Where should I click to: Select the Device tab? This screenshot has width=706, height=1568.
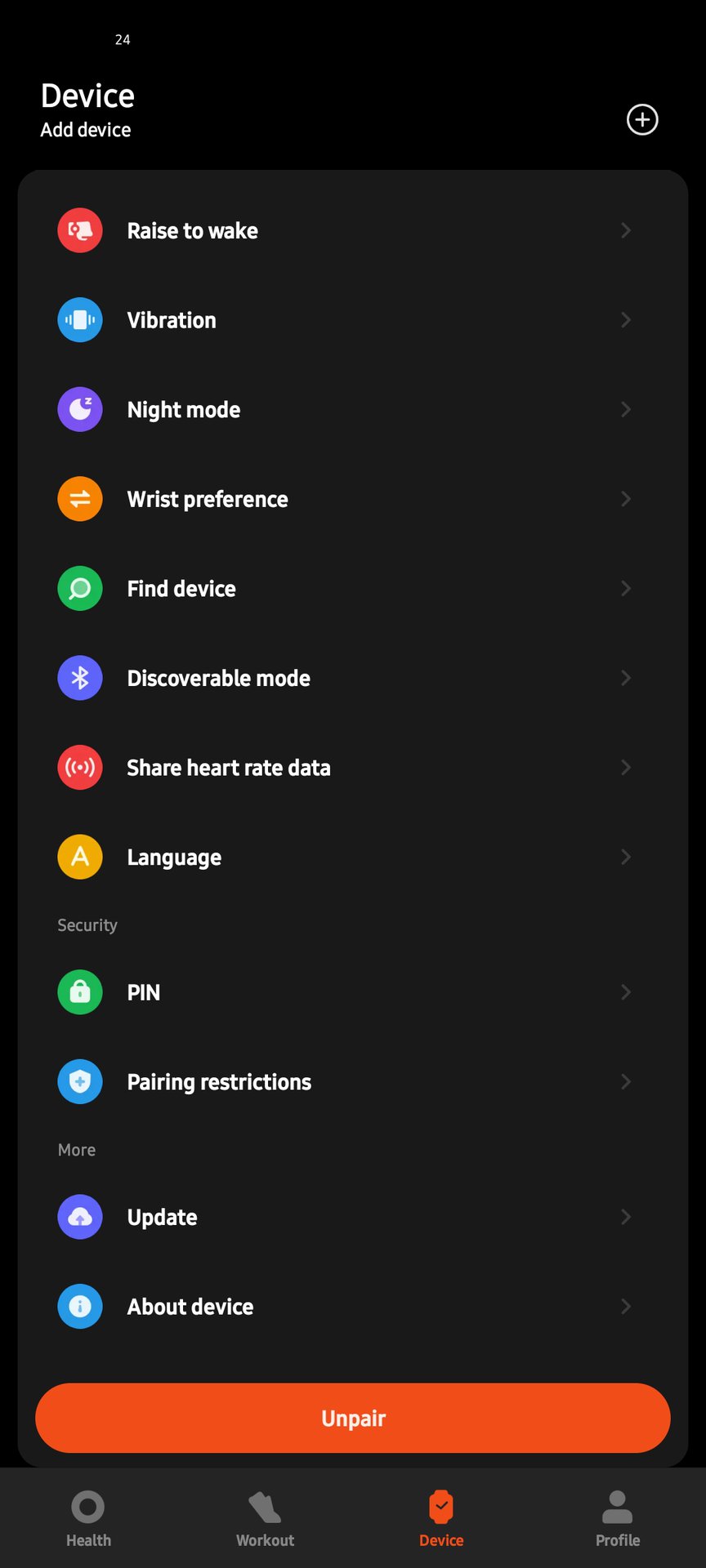(x=441, y=1518)
